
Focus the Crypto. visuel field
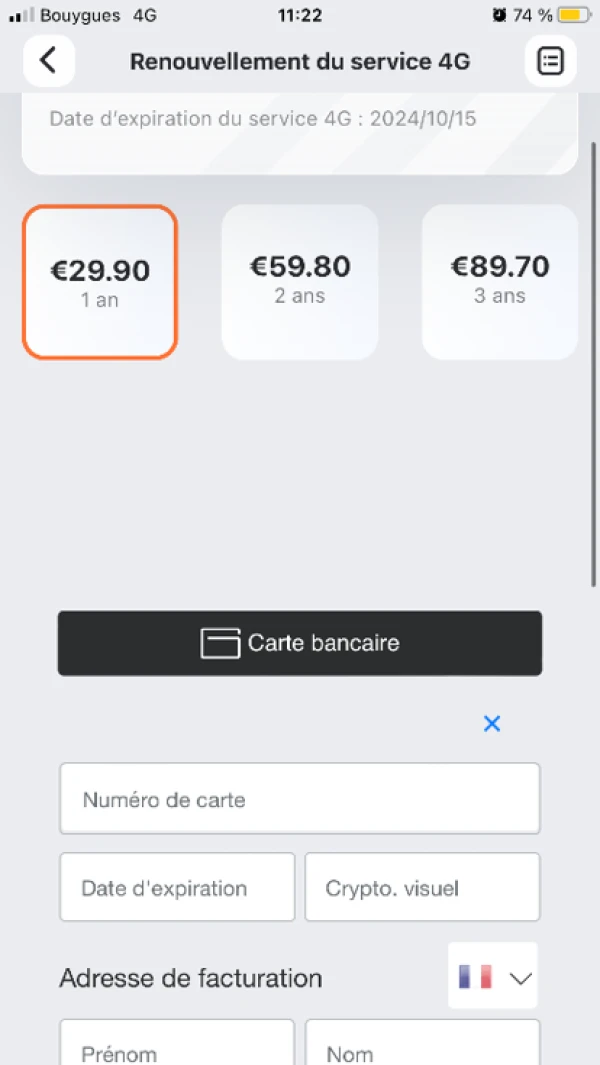[423, 887]
